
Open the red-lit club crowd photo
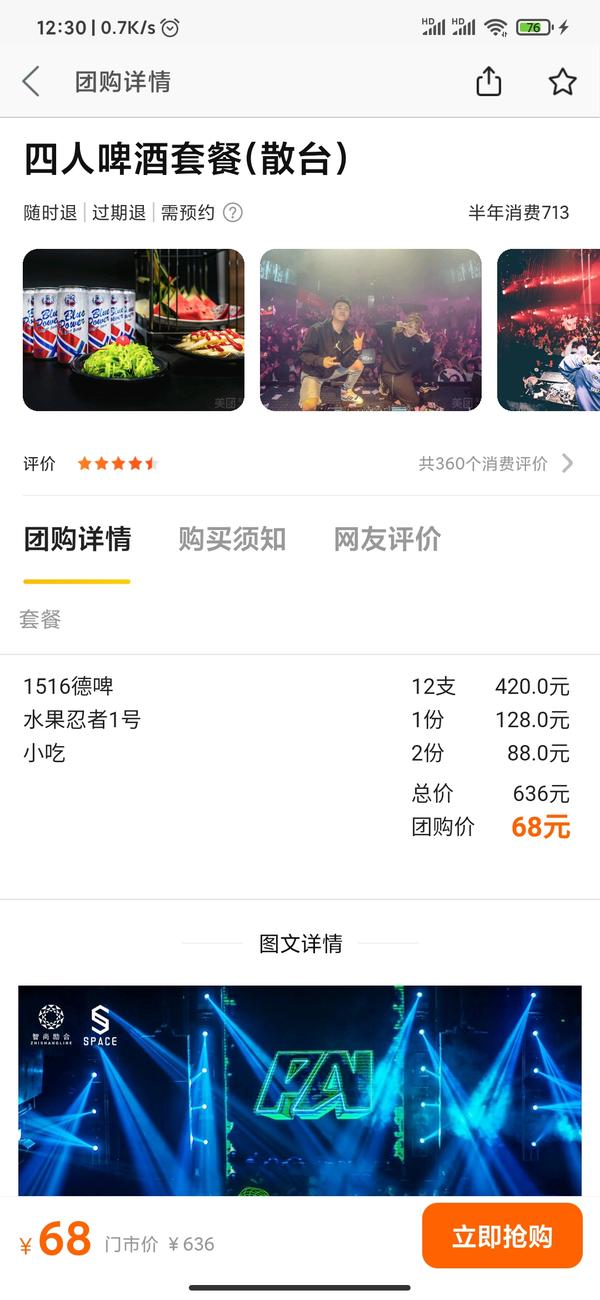point(548,330)
